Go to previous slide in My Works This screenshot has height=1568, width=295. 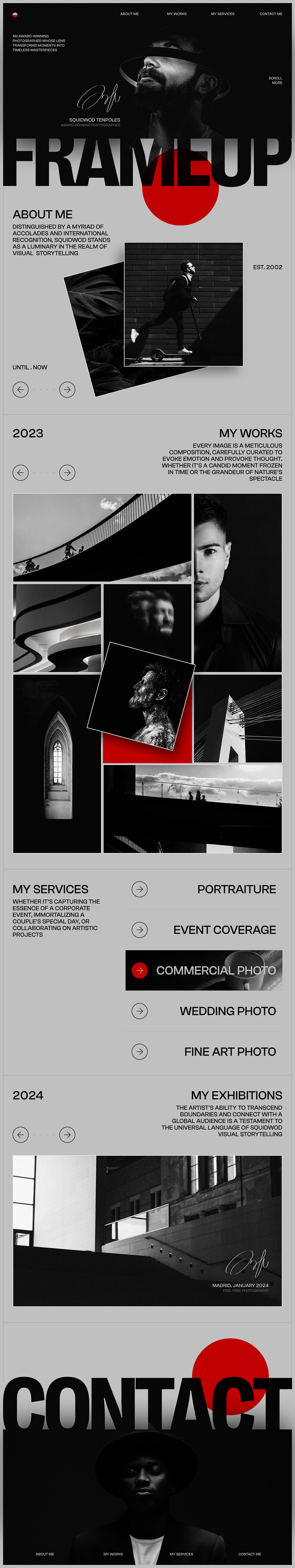21,472
